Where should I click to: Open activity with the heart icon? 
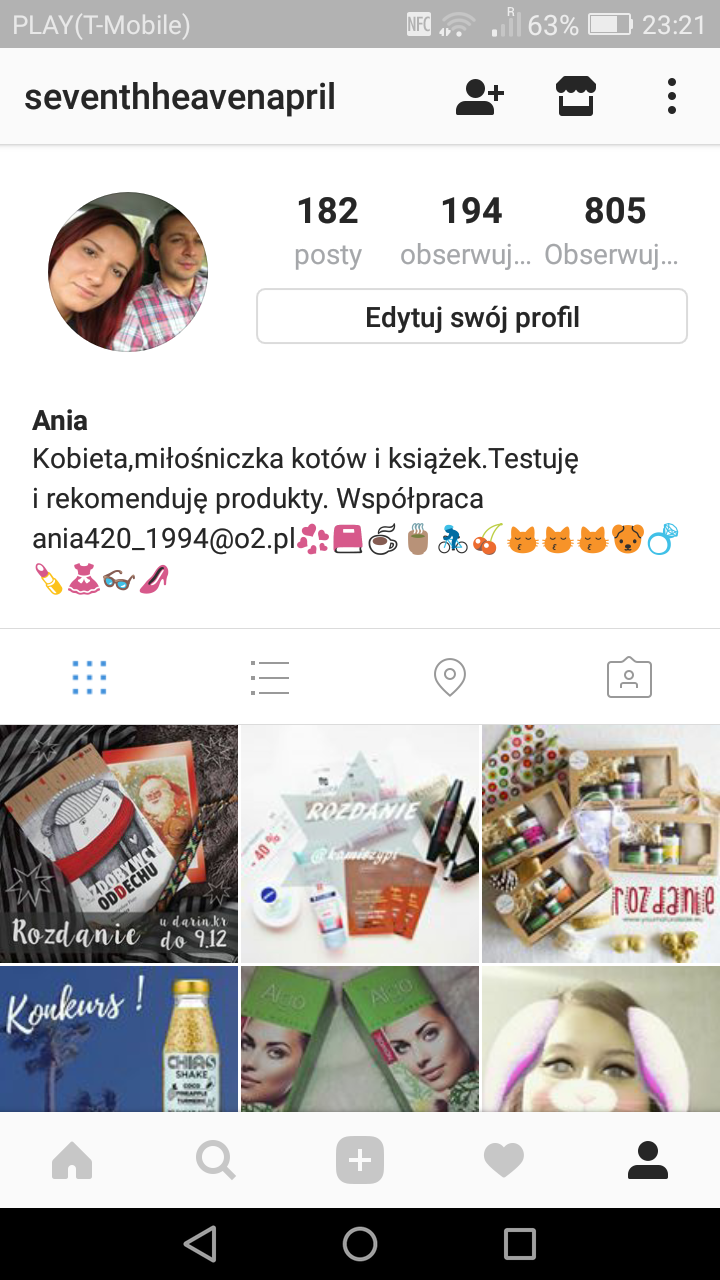click(x=504, y=1159)
